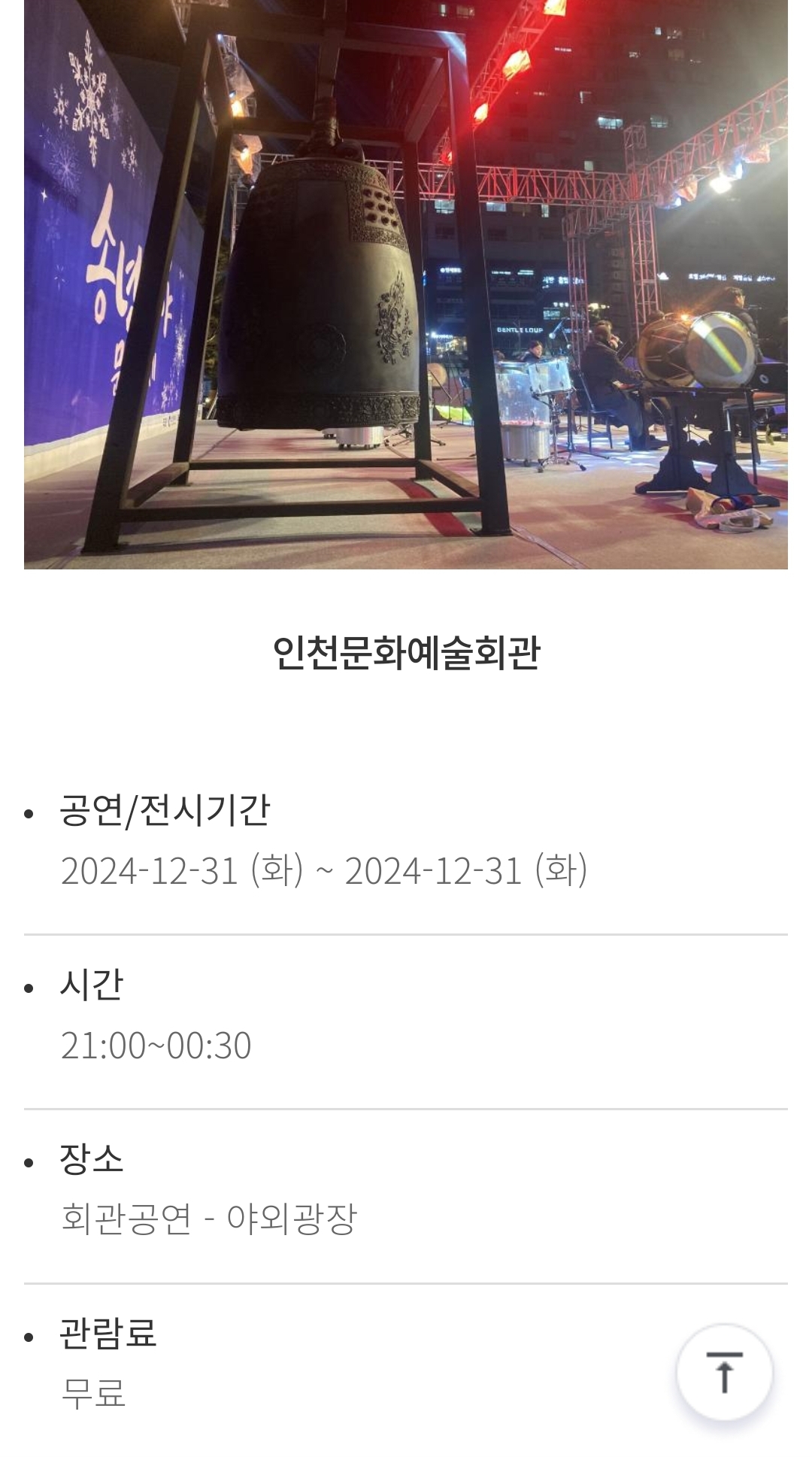Tap the scroll-to-top floating button
The image size is (812, 1457).
(x=724, y=1372)
